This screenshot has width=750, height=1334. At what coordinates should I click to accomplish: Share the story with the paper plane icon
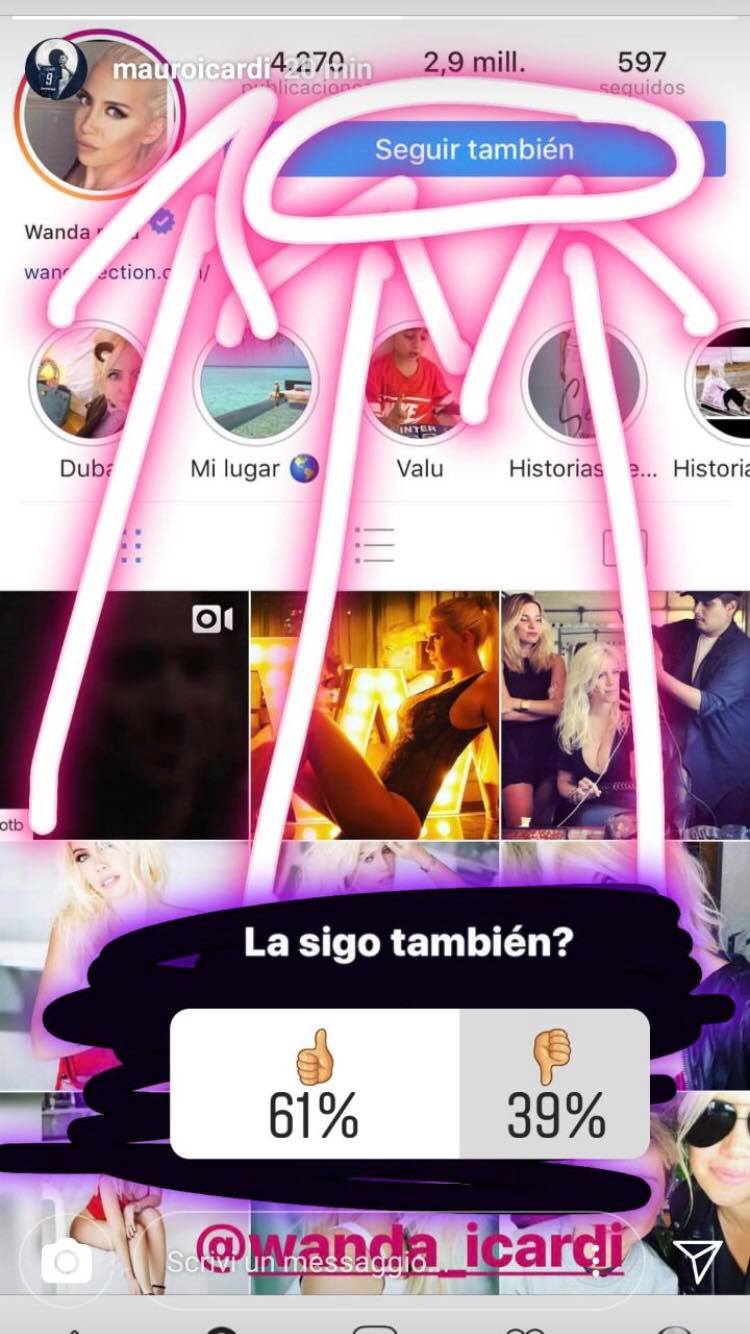[697, 1260]
